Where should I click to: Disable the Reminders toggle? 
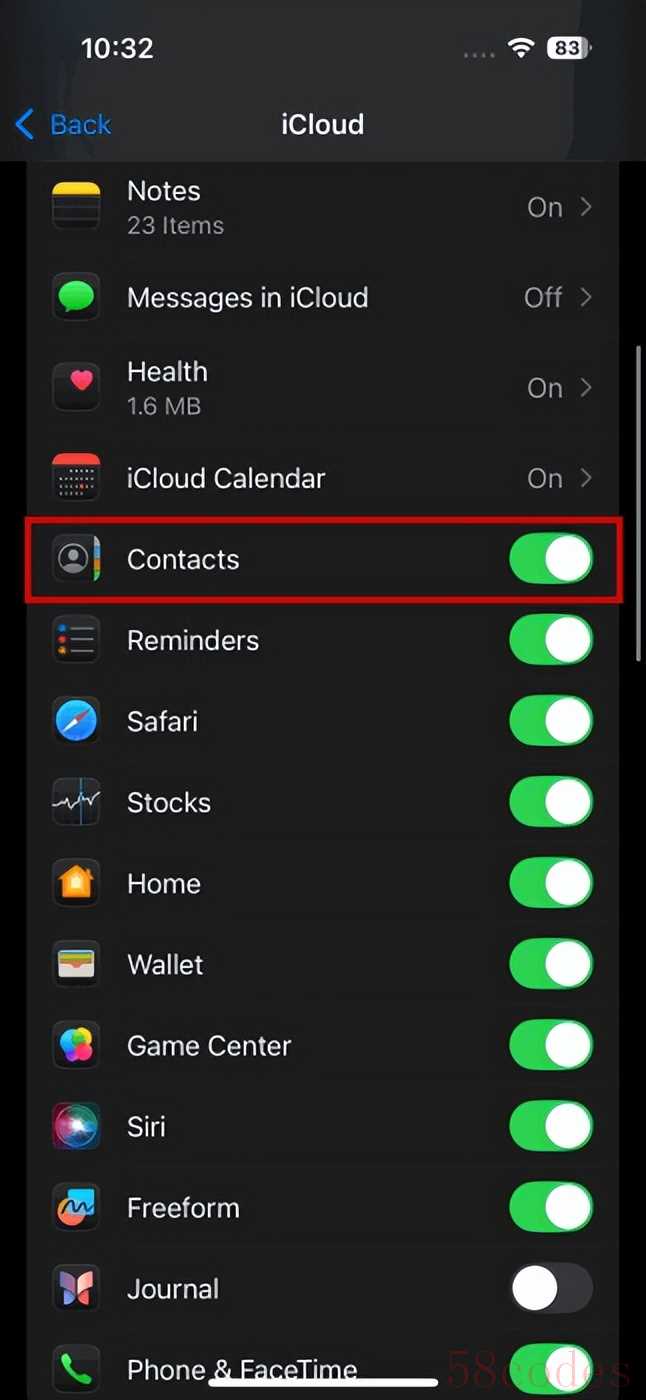coord(551,640)
